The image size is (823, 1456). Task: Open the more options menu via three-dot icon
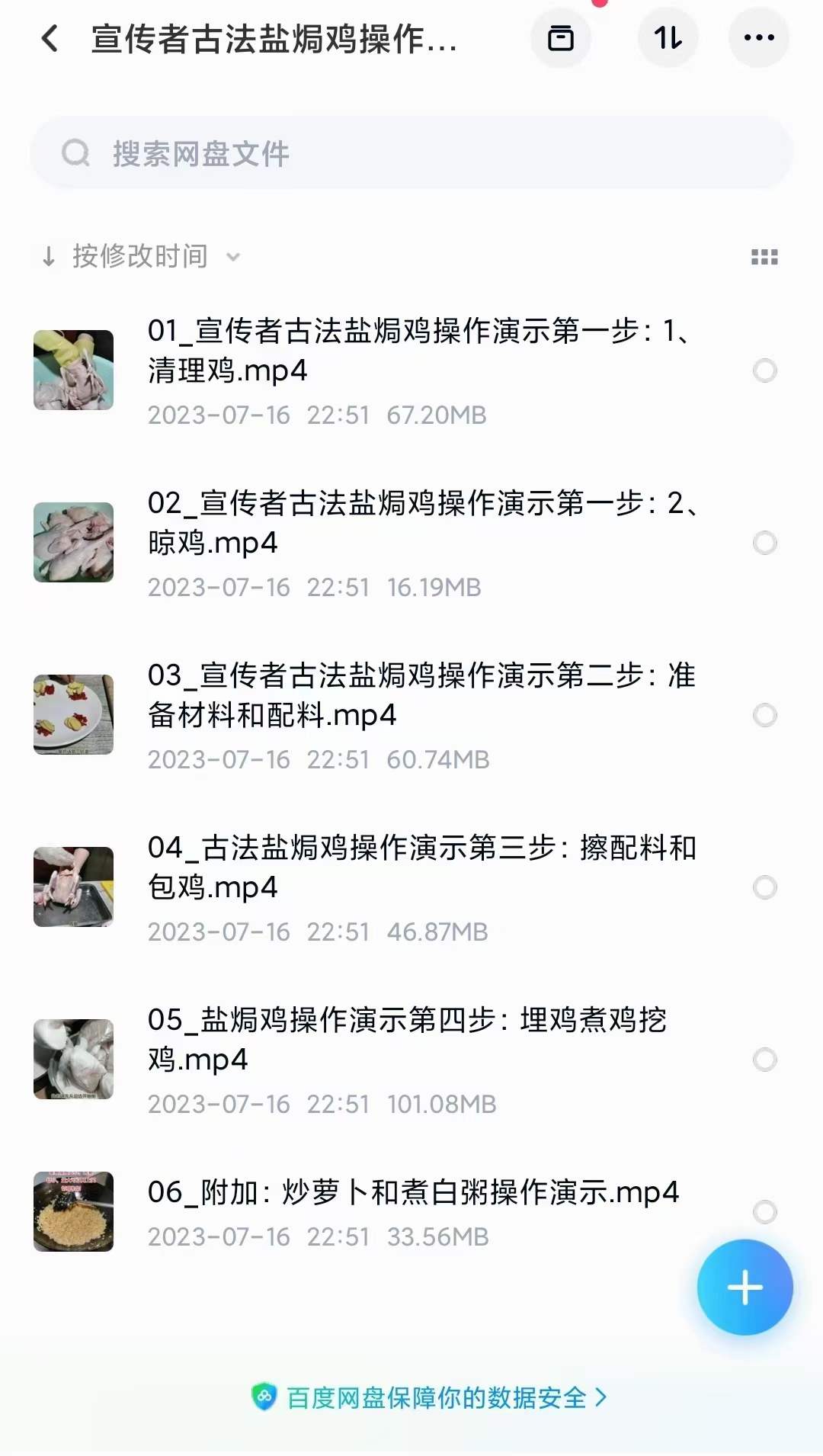click(x=760, y=37)
